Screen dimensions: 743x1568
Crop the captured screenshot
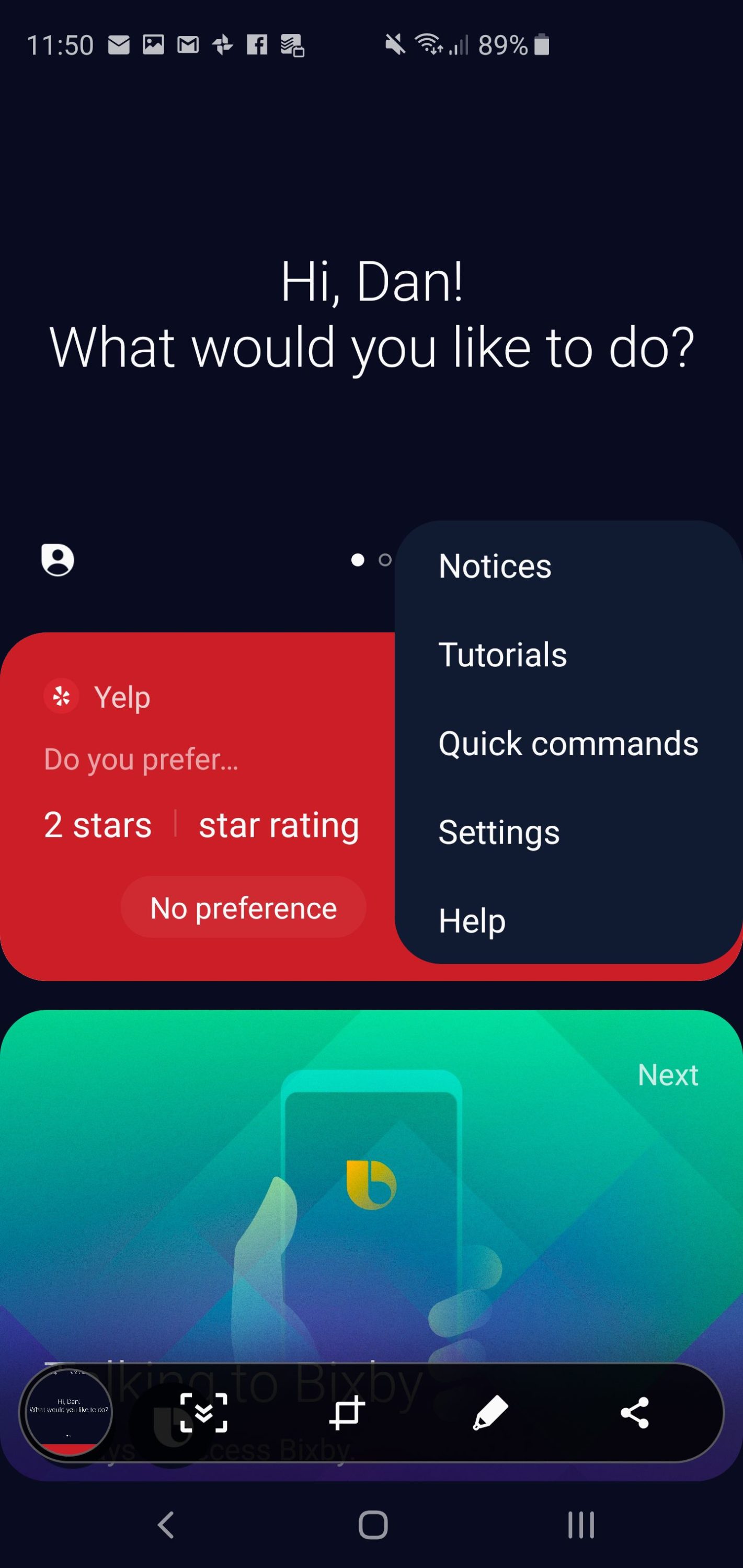pyautogui.click(x=347, y=1412)
